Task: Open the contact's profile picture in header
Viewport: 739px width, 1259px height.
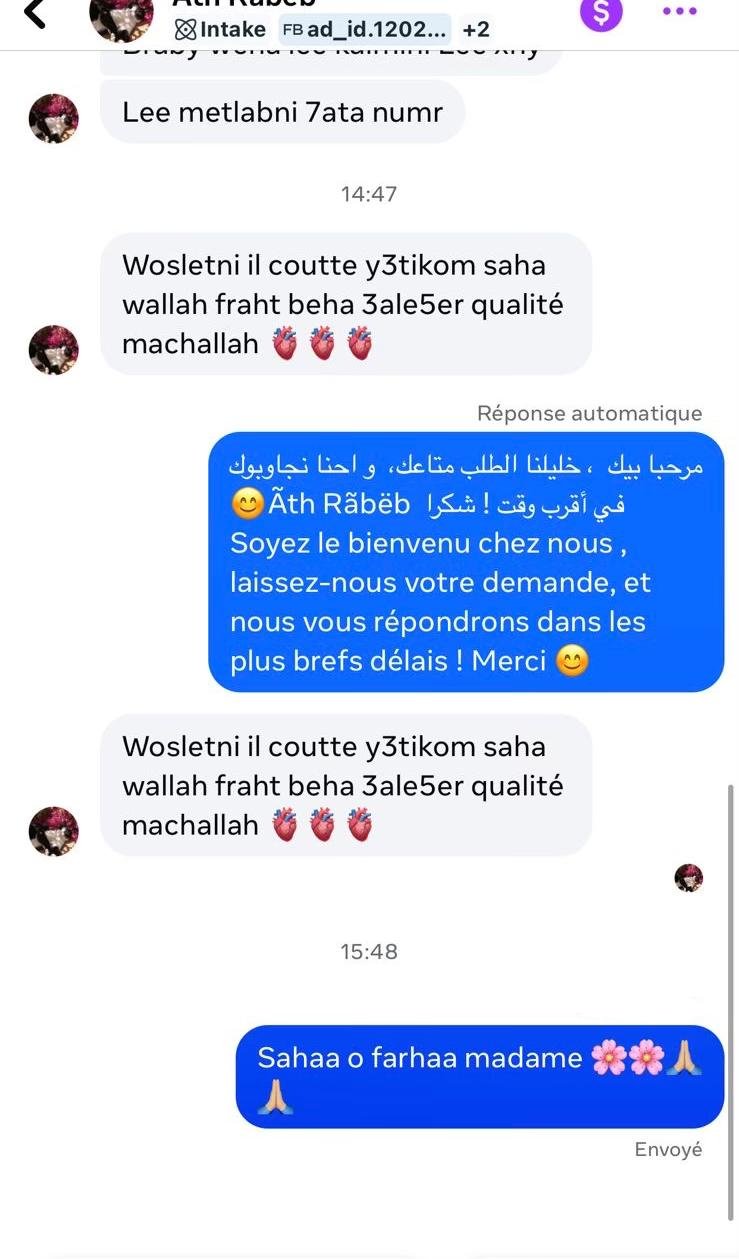Action: 122,16
